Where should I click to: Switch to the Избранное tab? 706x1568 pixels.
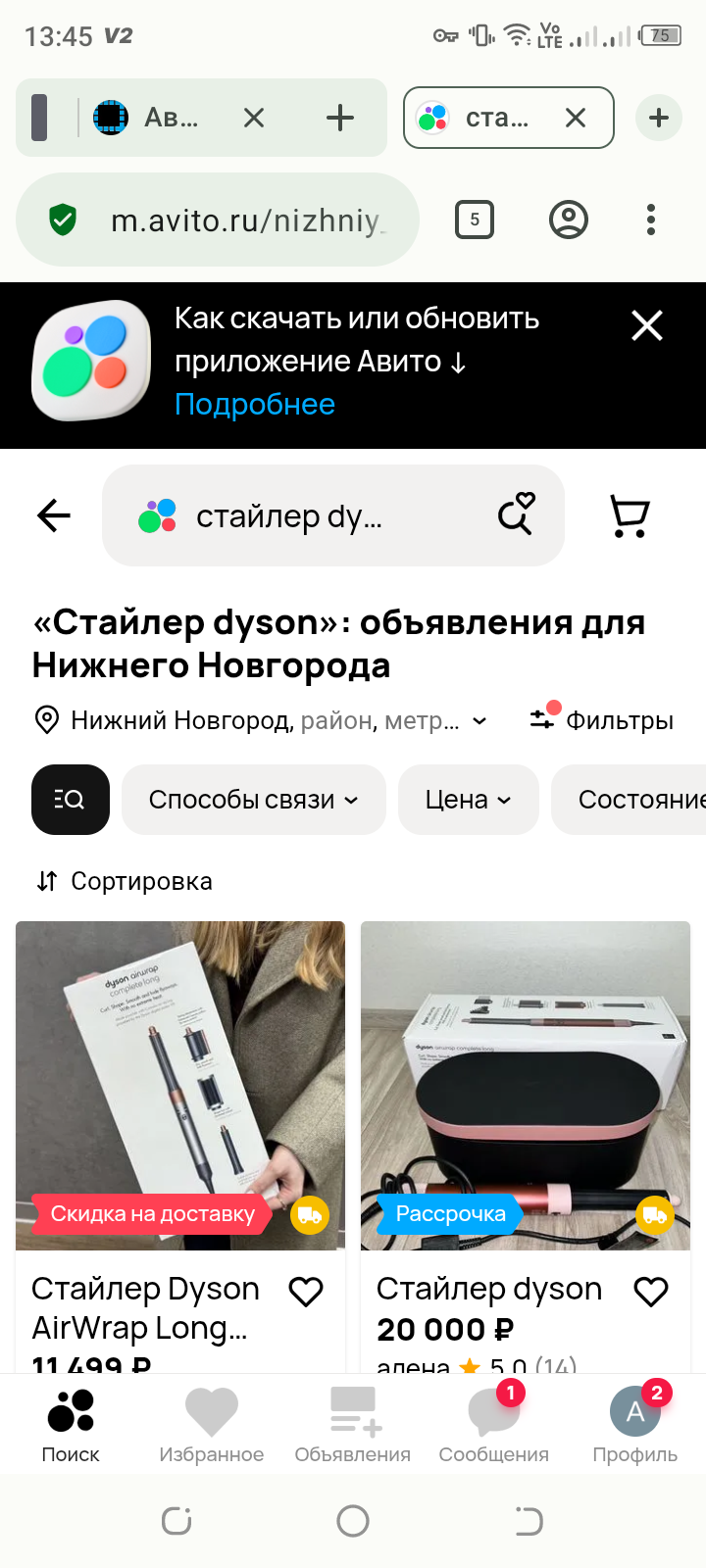(212, 1424)
